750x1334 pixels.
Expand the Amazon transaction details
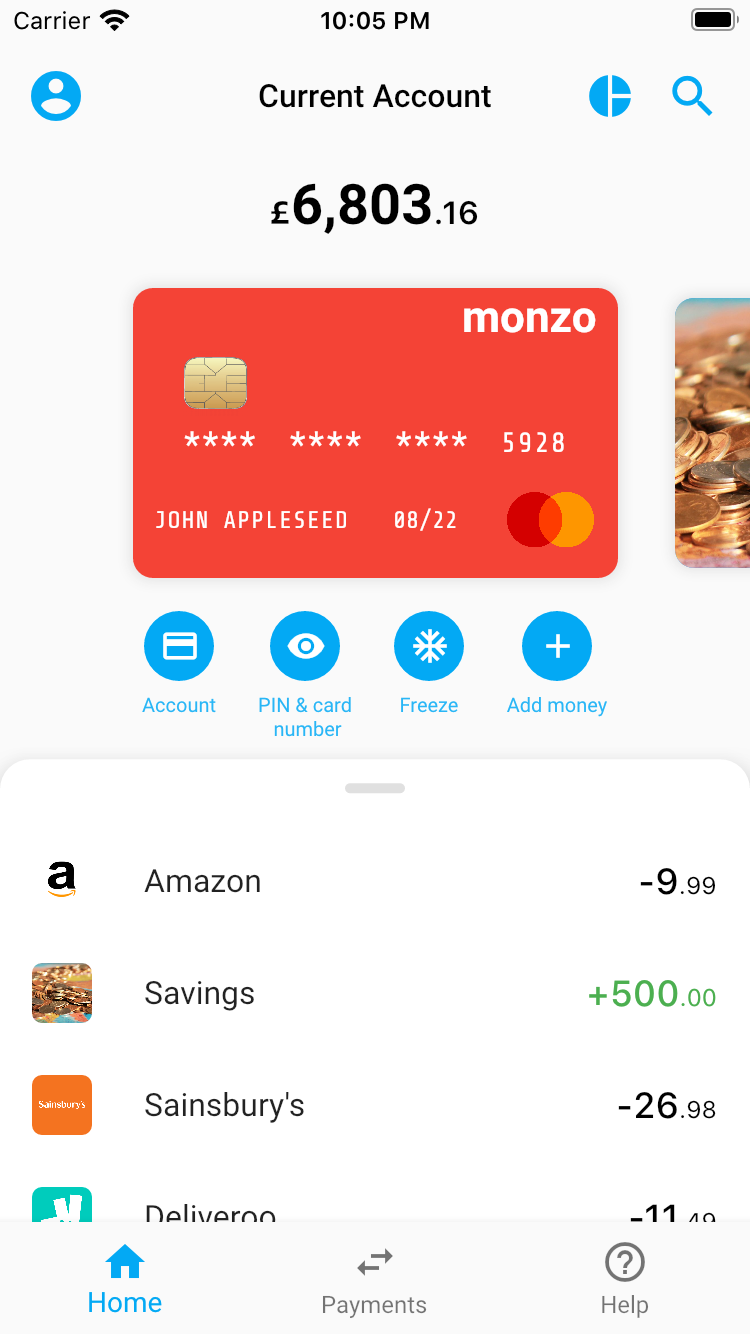click(x=375, y=880)
